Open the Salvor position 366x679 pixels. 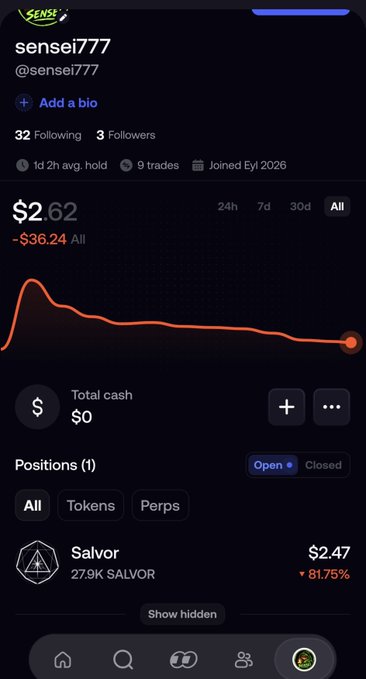(x=183, y=563)
